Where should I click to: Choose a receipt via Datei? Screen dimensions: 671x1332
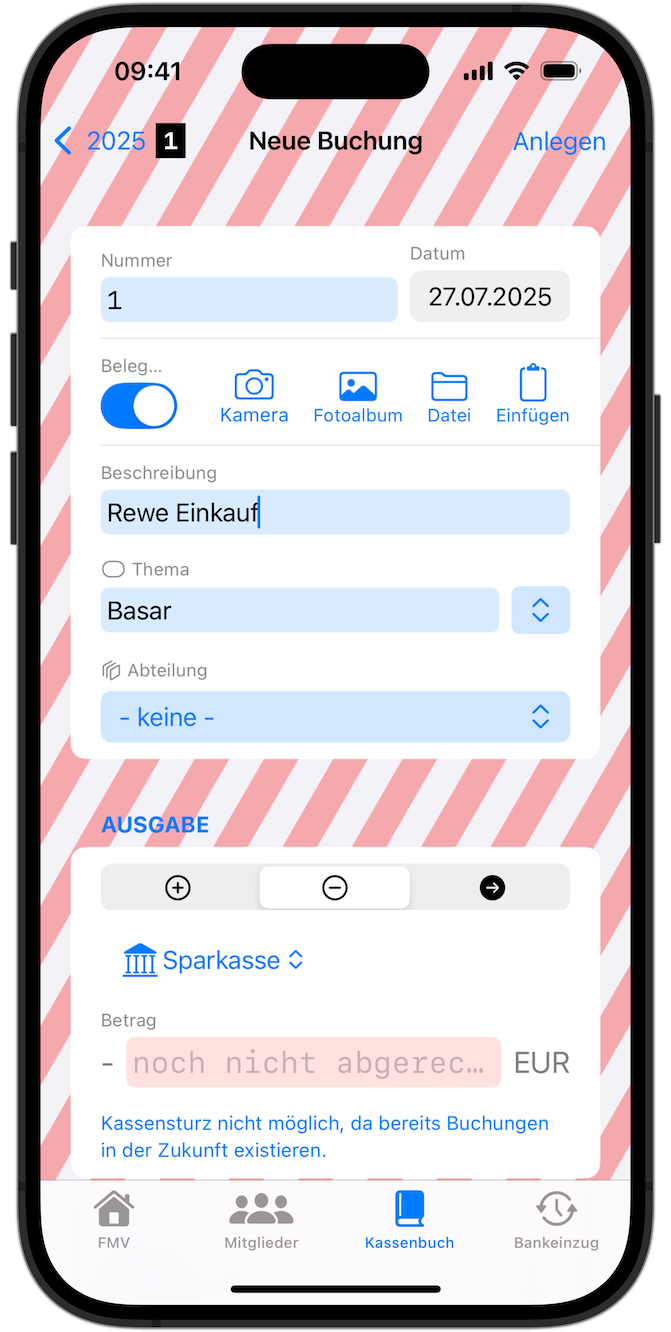point(449,397)
